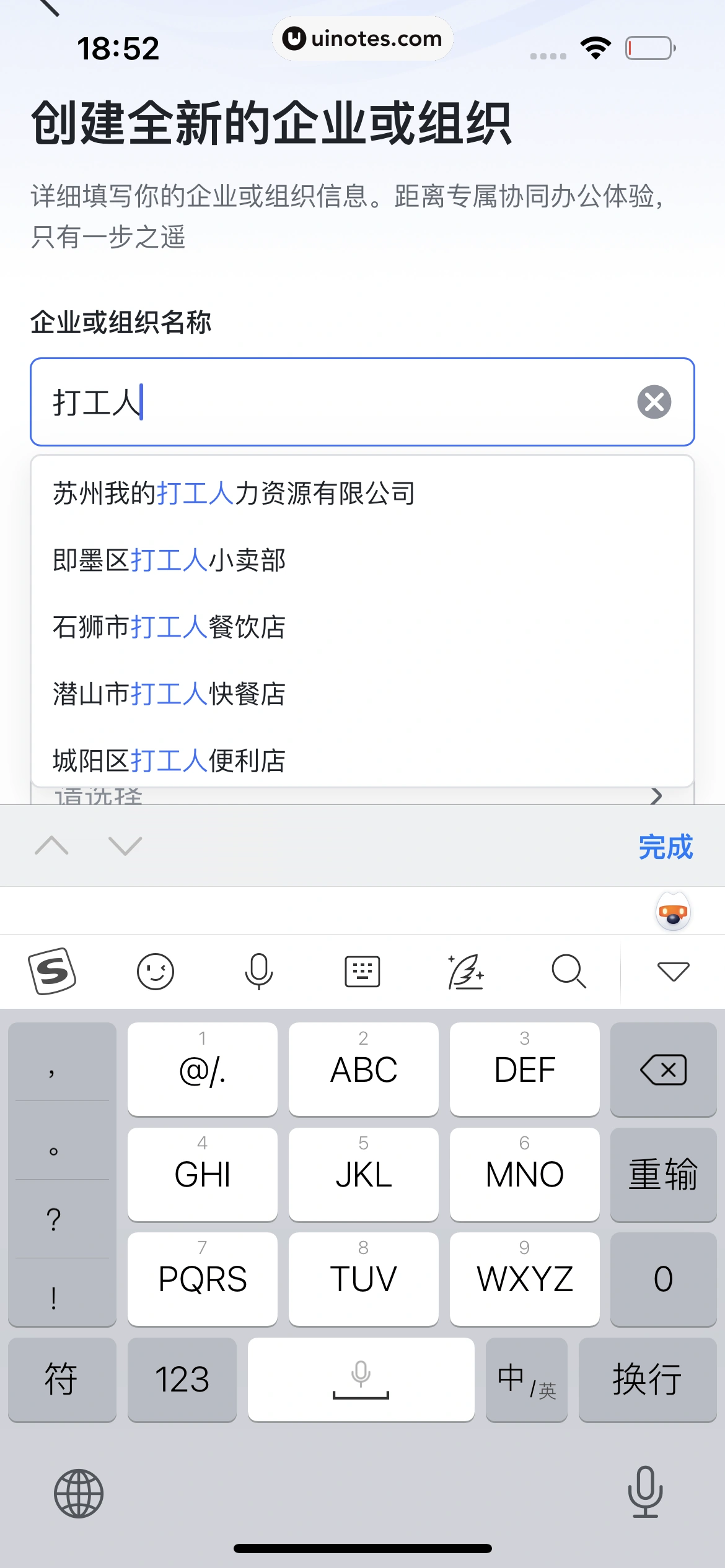Viewport: 725px width, 1568px height.
Task: Select suggestion 苏州我的打工人力资源有限公司
Action: click(x=234, y=493)
